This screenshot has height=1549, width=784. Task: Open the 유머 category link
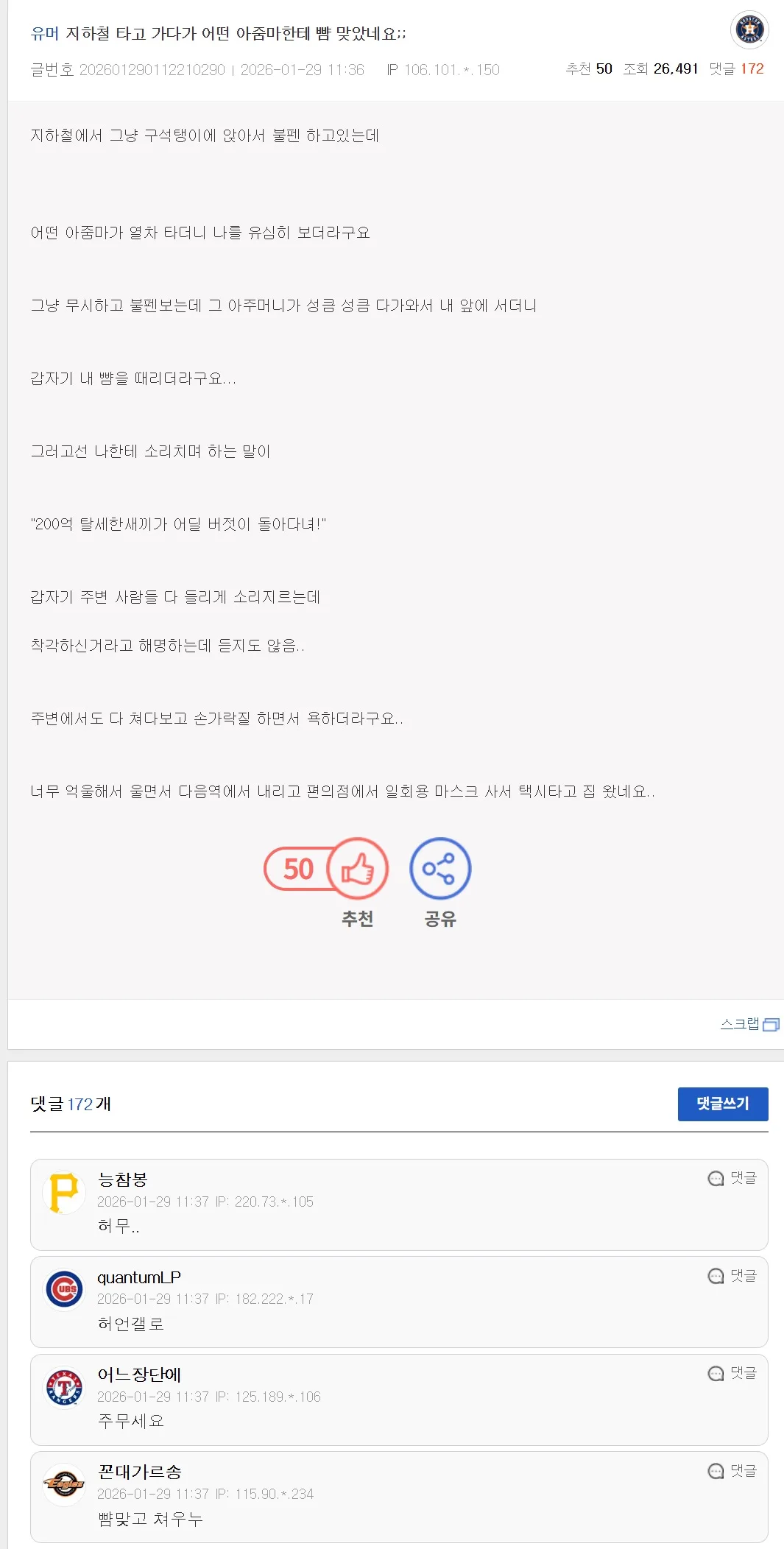[x=44, y=33]
